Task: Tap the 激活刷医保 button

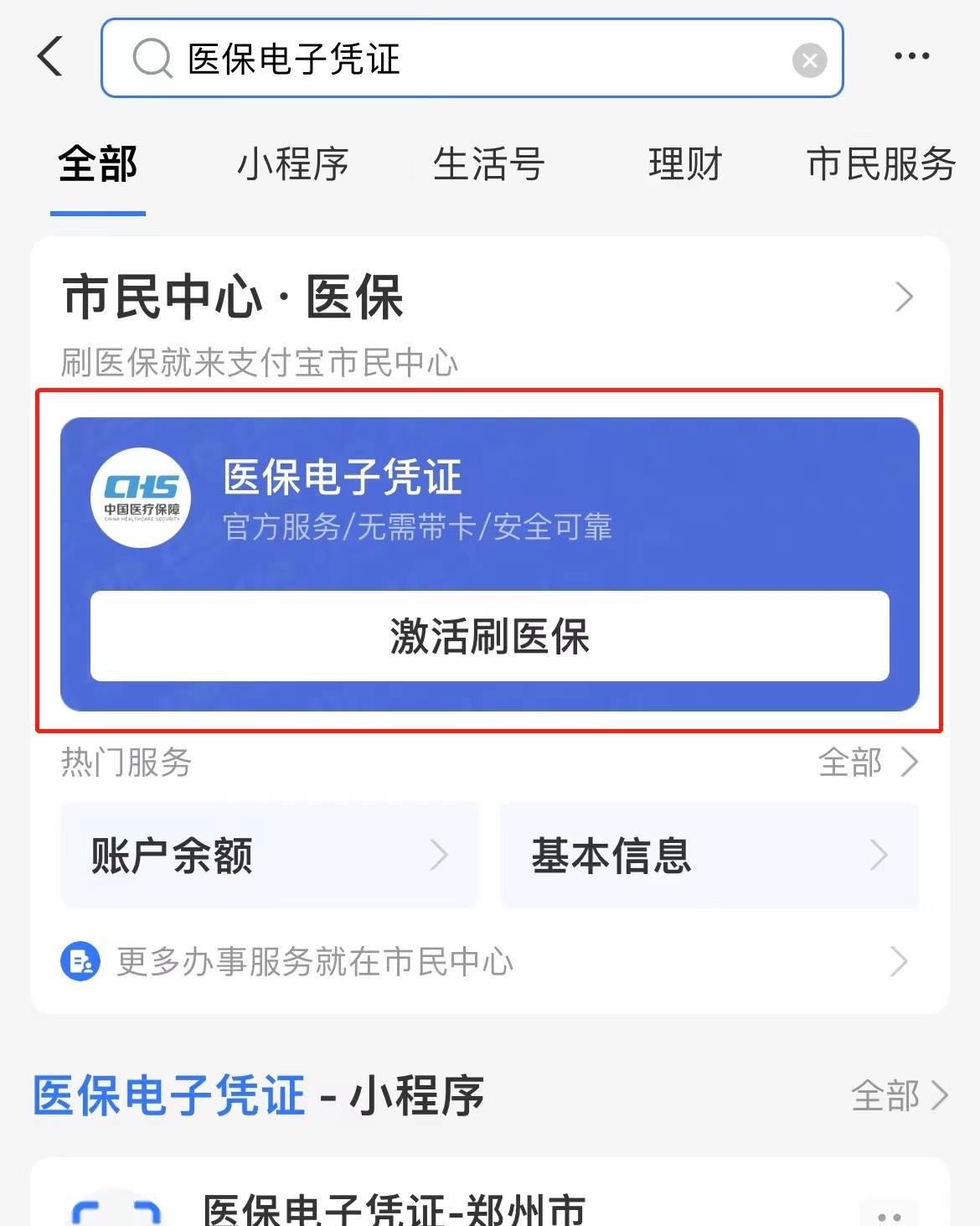Action: (489, 636)
